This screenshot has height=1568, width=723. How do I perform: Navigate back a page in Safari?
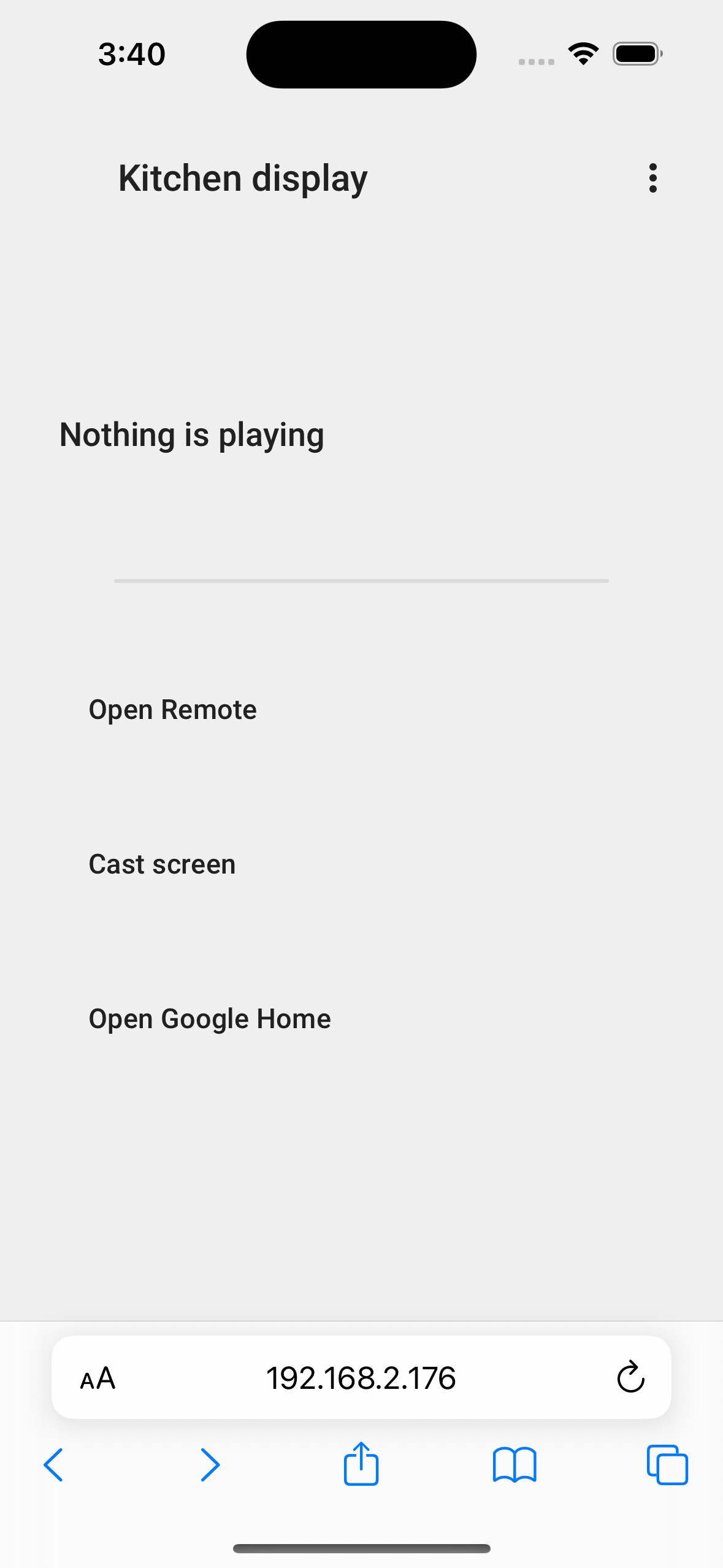(x=53, y=1465)
